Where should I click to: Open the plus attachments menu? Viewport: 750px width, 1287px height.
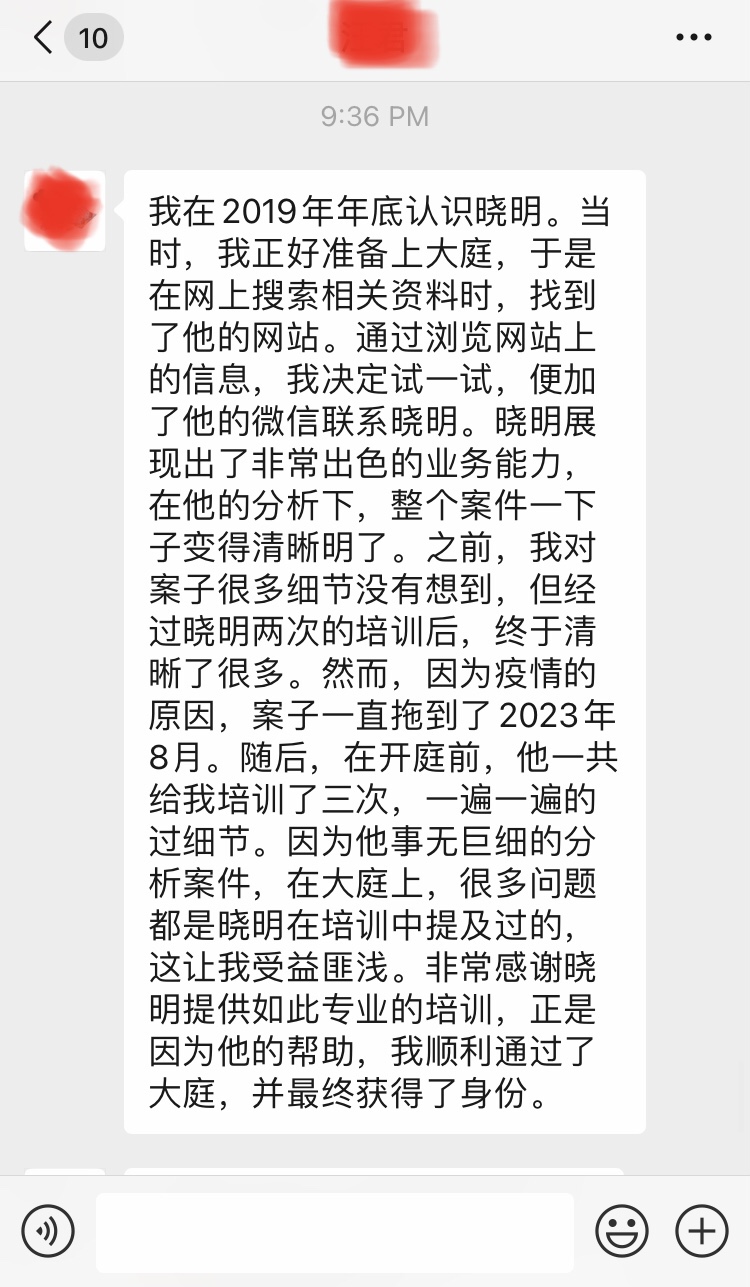tap(702, 1230)
